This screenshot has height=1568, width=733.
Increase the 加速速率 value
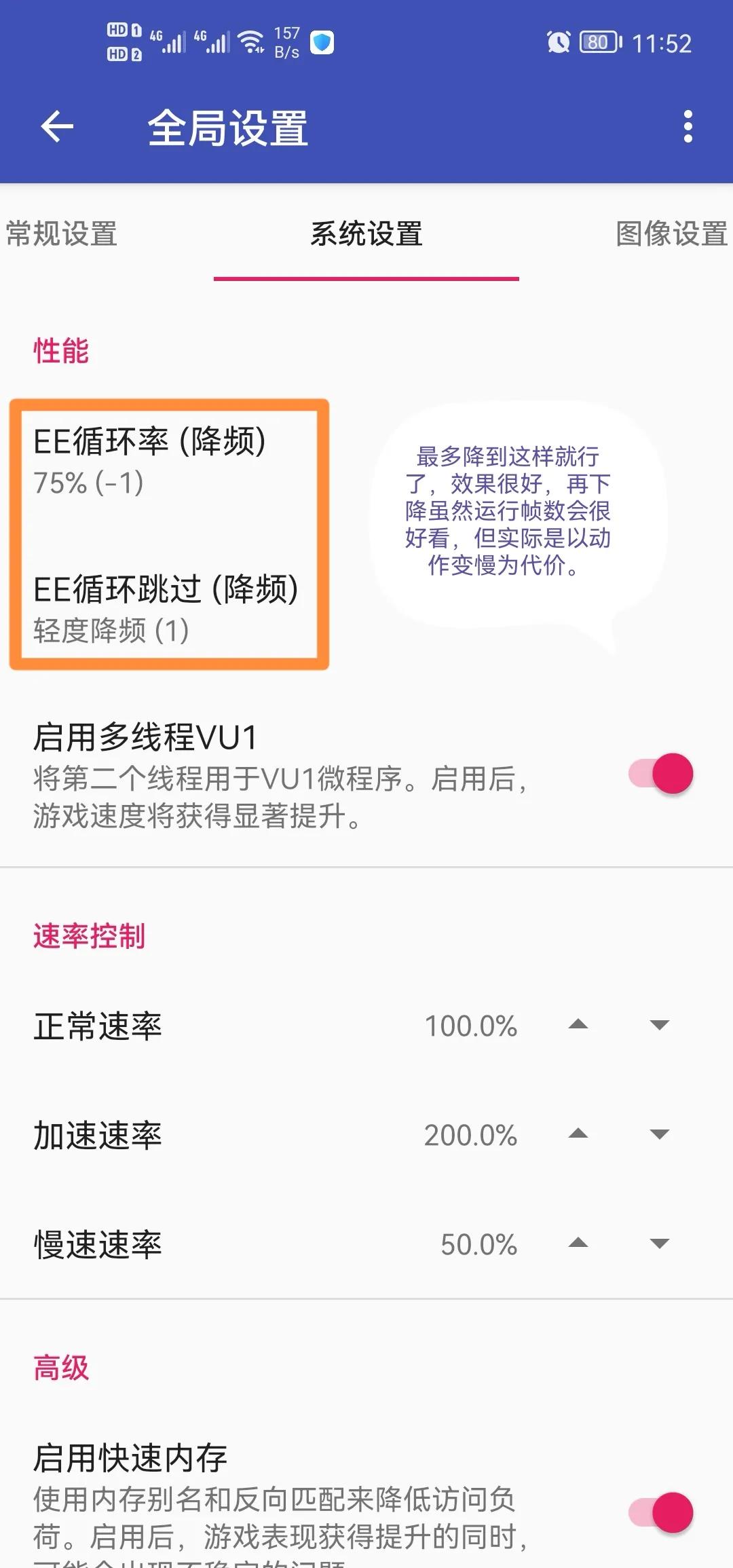tap(578, 1134)
